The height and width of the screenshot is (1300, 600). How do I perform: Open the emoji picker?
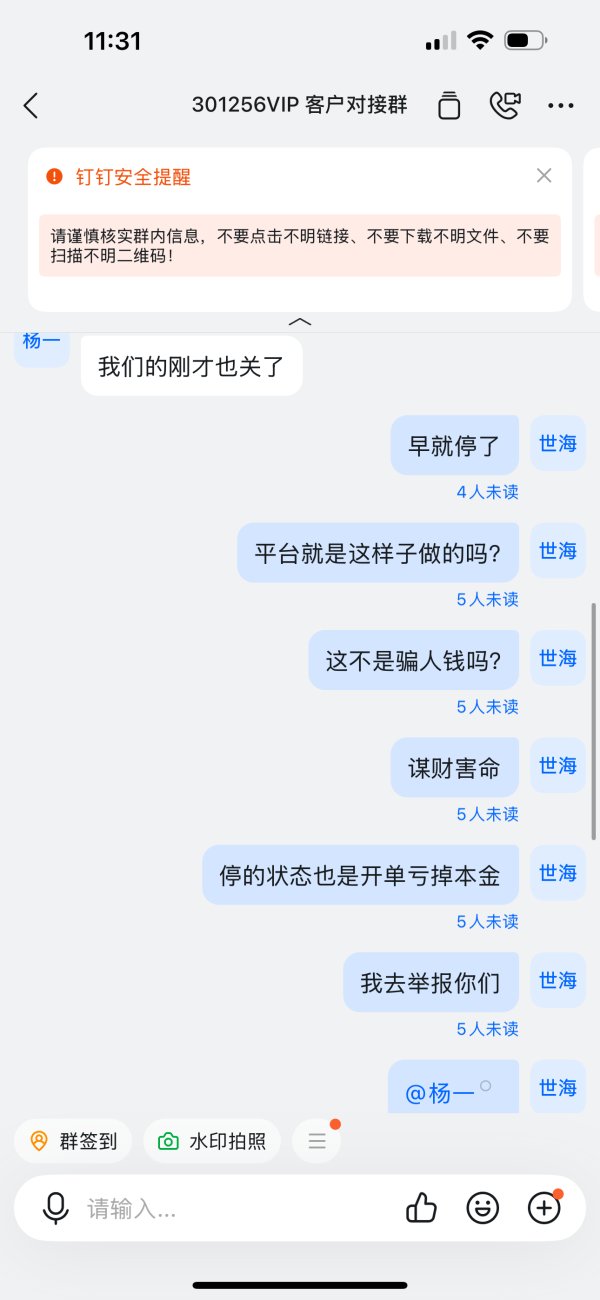[483, 1208]
